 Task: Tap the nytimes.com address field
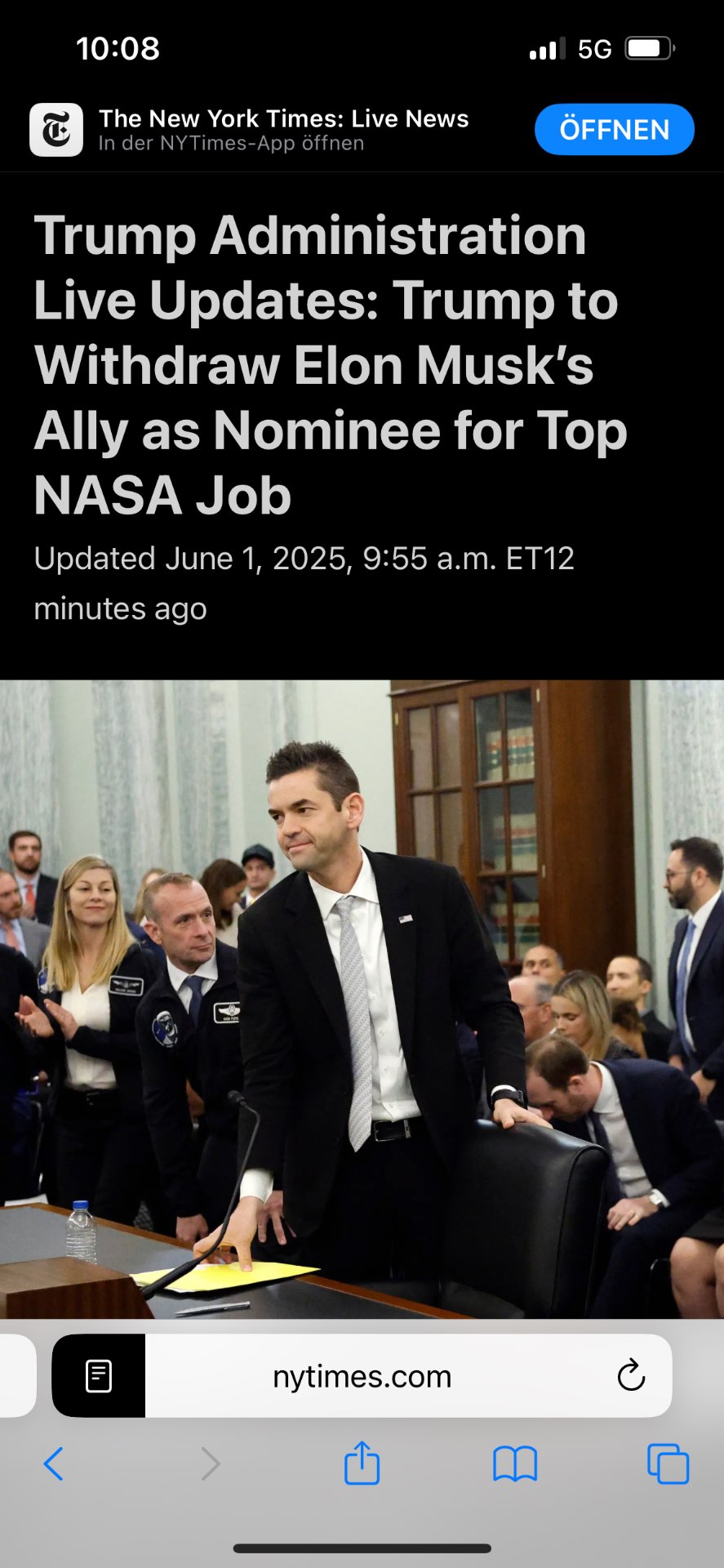[x=362, y=1377]
